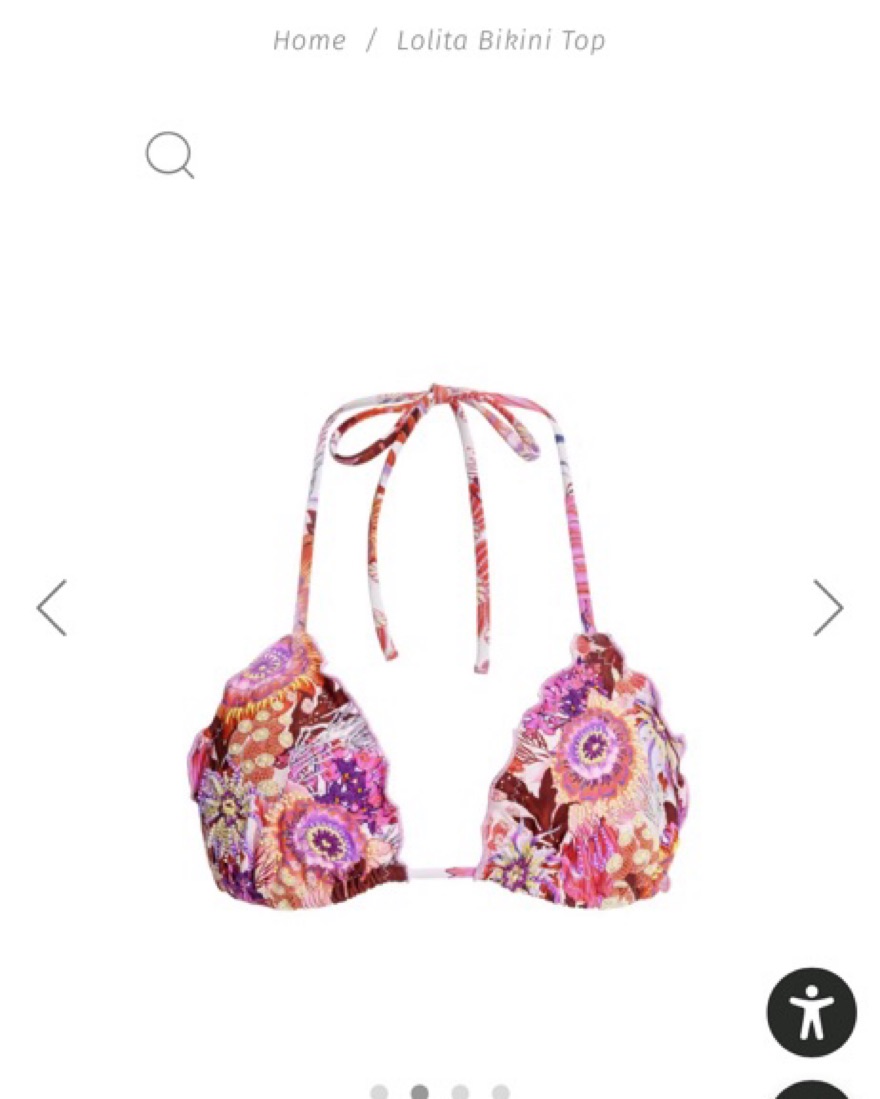
Task: Zoom the product image with the magnifier
Action: point(169,155)
